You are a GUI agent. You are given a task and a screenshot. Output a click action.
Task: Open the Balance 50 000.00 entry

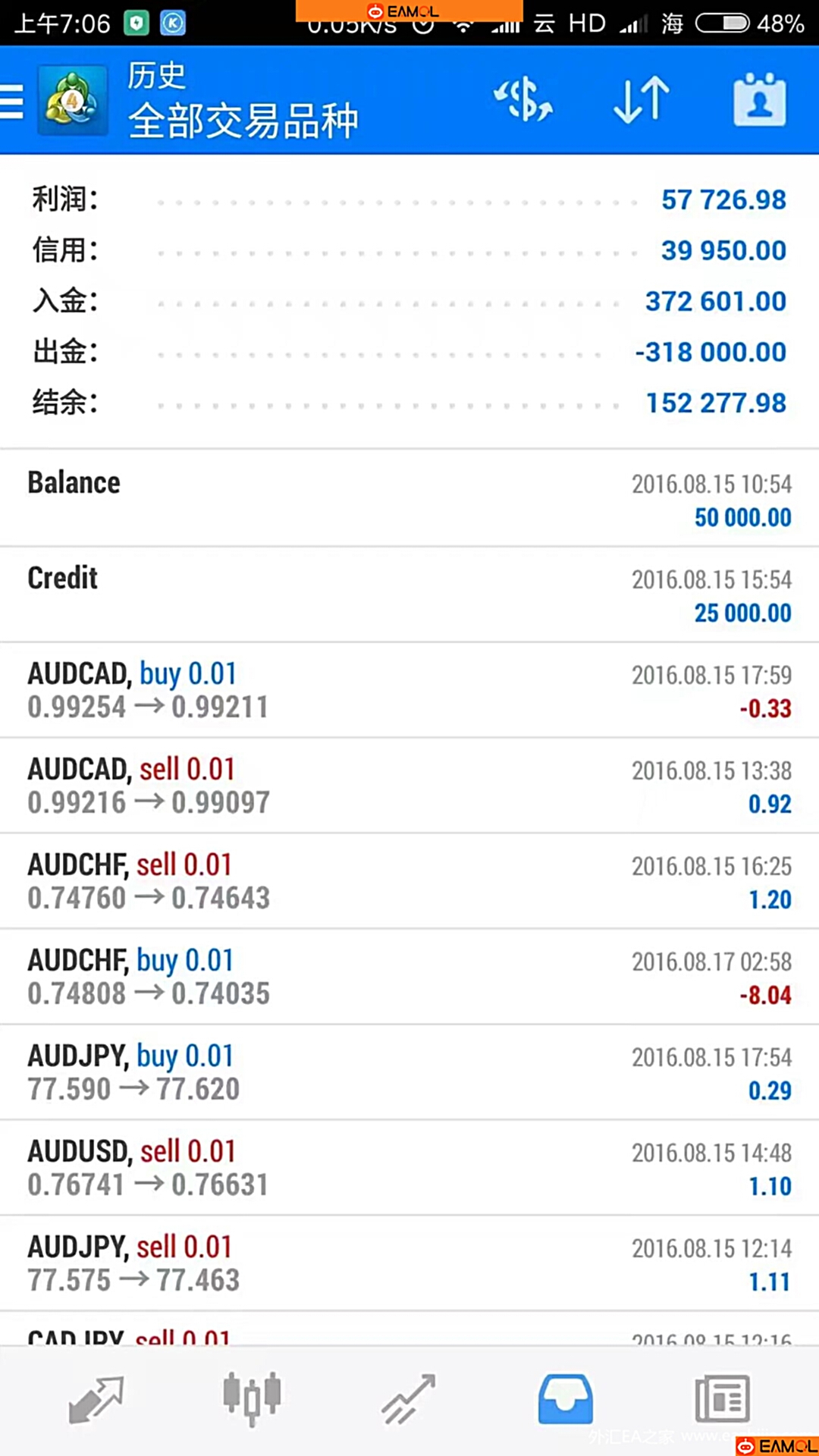(409, 499)
